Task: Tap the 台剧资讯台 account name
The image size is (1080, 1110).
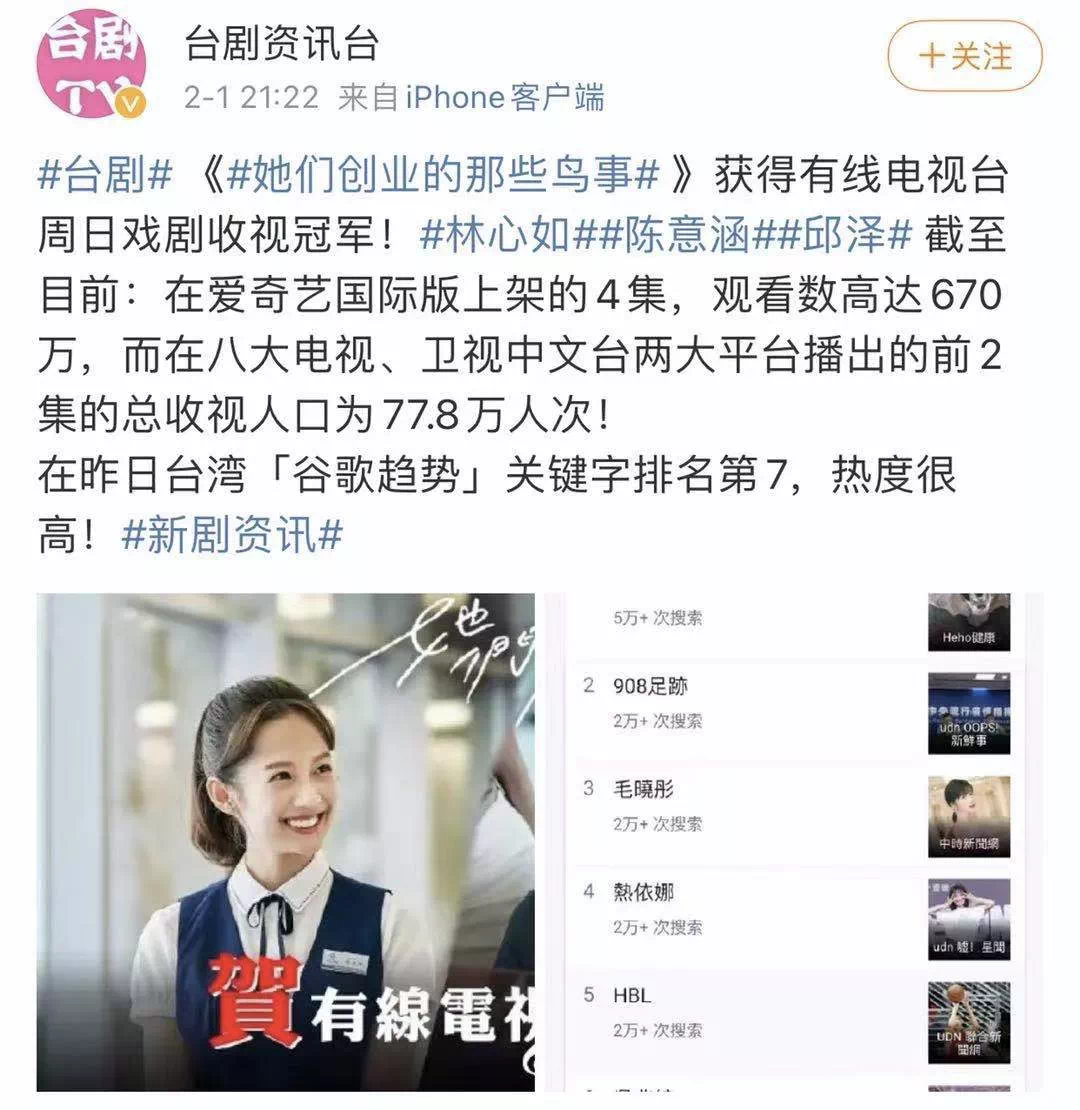Action: pos(282,44)
